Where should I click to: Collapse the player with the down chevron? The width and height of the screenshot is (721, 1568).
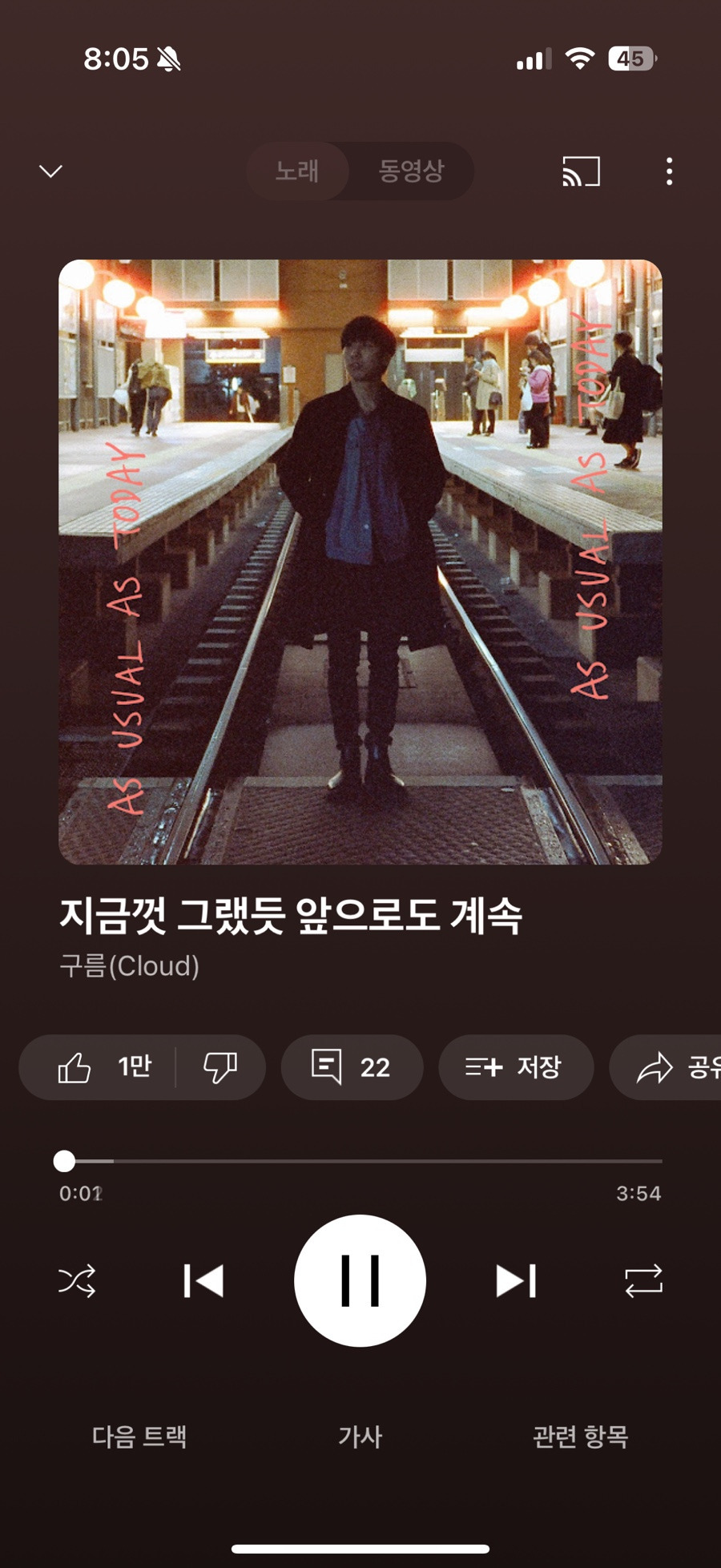click(x=50, y=171)
